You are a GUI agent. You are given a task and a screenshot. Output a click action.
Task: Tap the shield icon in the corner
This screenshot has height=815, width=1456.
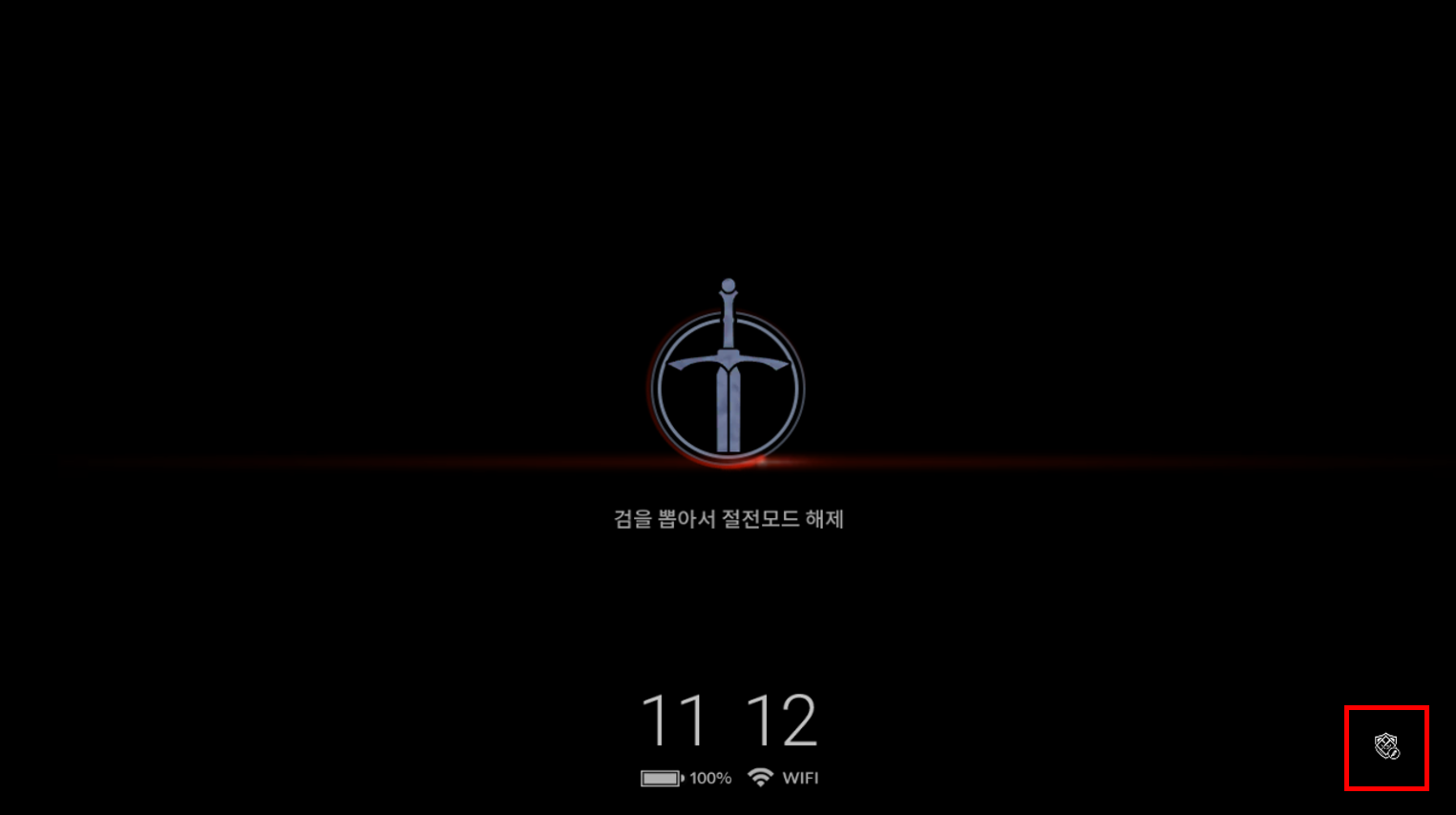[x=1386, y=746]
